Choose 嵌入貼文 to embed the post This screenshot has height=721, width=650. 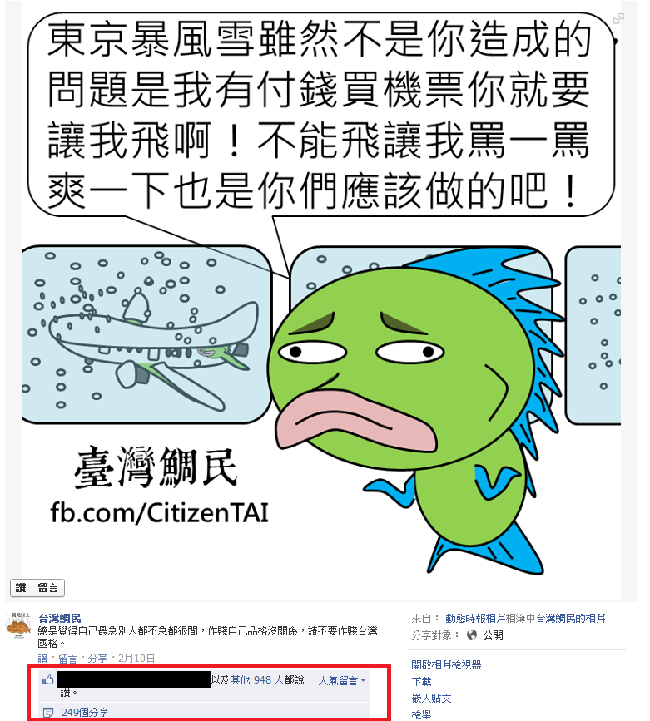(x=430, y=698)
